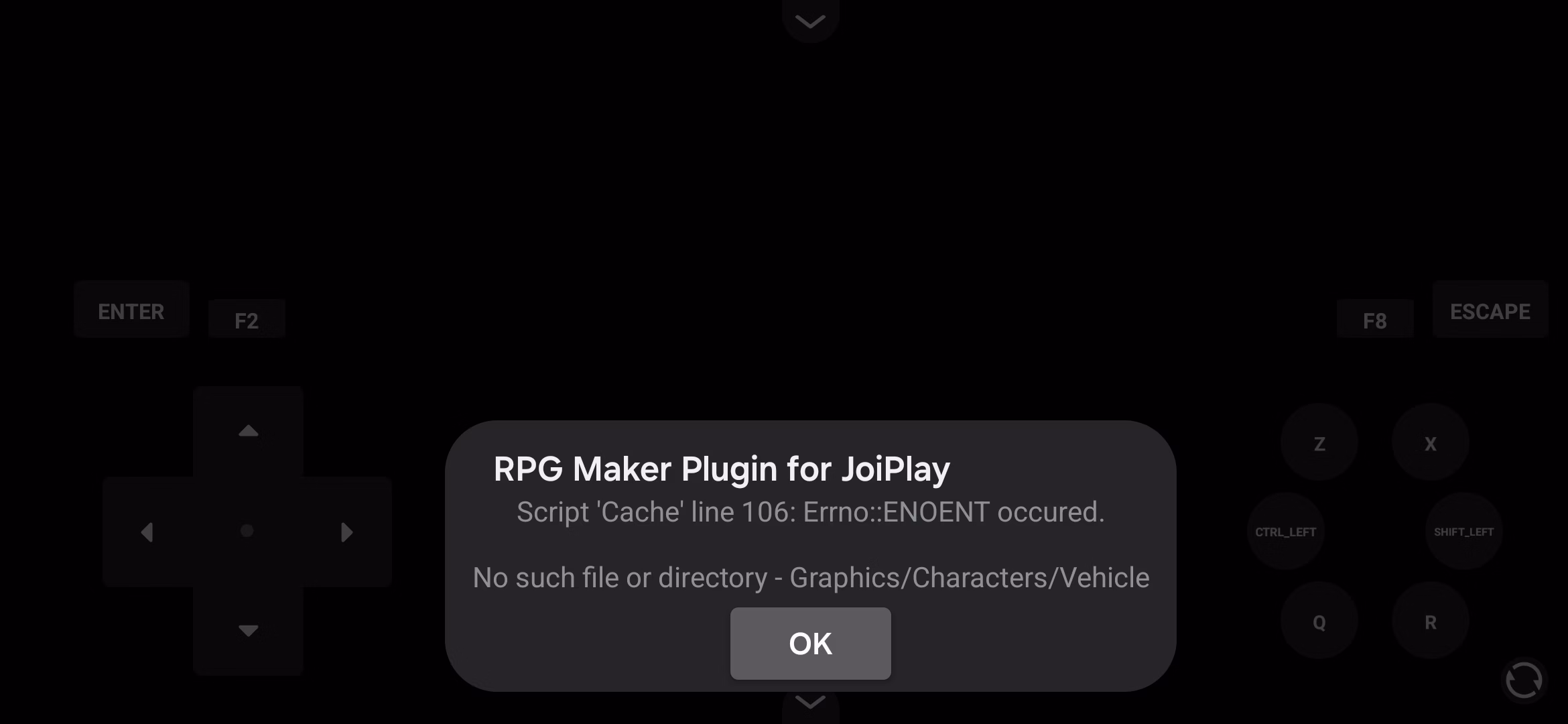Tap the CTRL_LEFT button
1568x724 pixels.
pyautogui.click(x=1285, y=532)
